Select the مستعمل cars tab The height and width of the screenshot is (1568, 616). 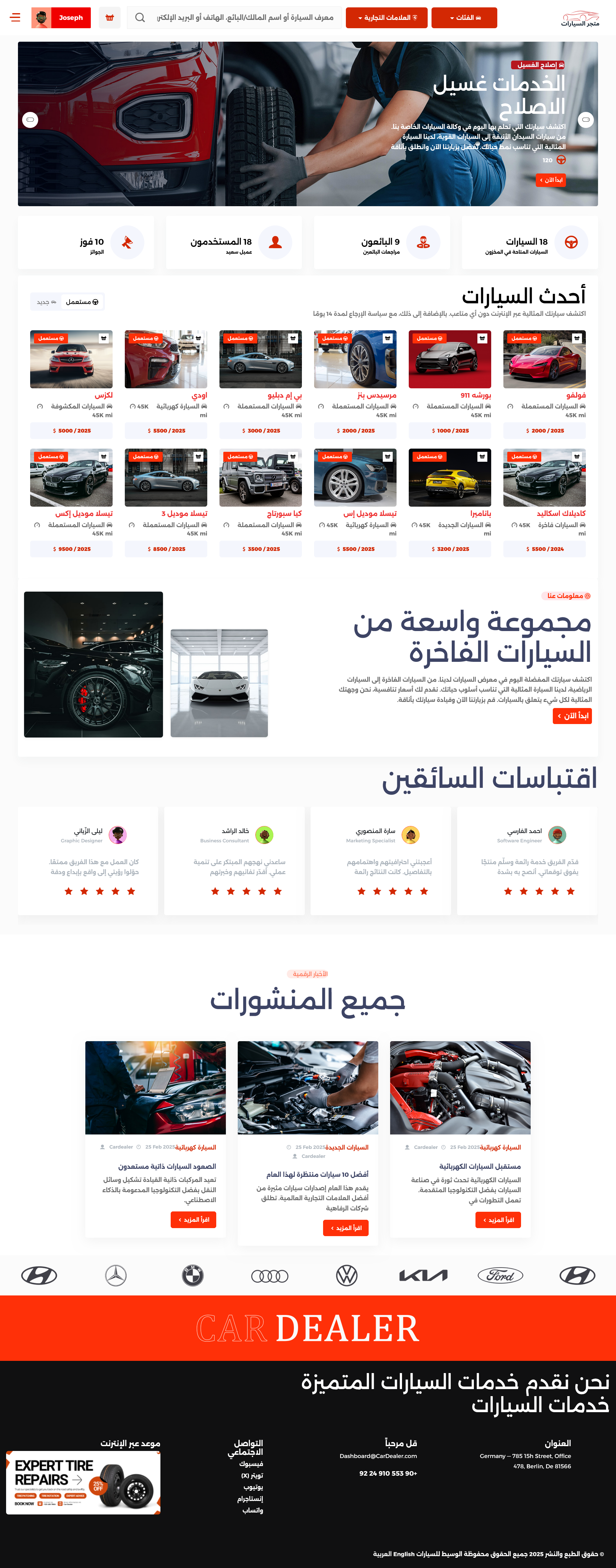click(x=82, y=302)
